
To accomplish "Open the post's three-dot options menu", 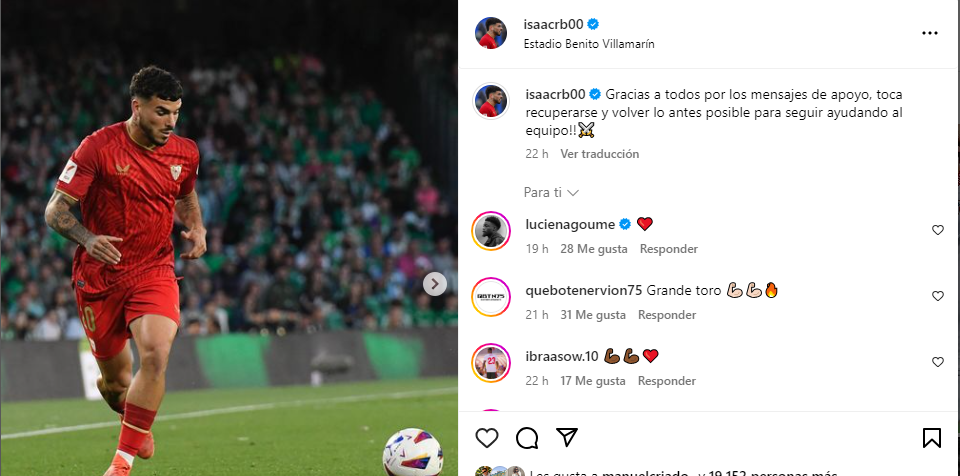I will point(929,33).
